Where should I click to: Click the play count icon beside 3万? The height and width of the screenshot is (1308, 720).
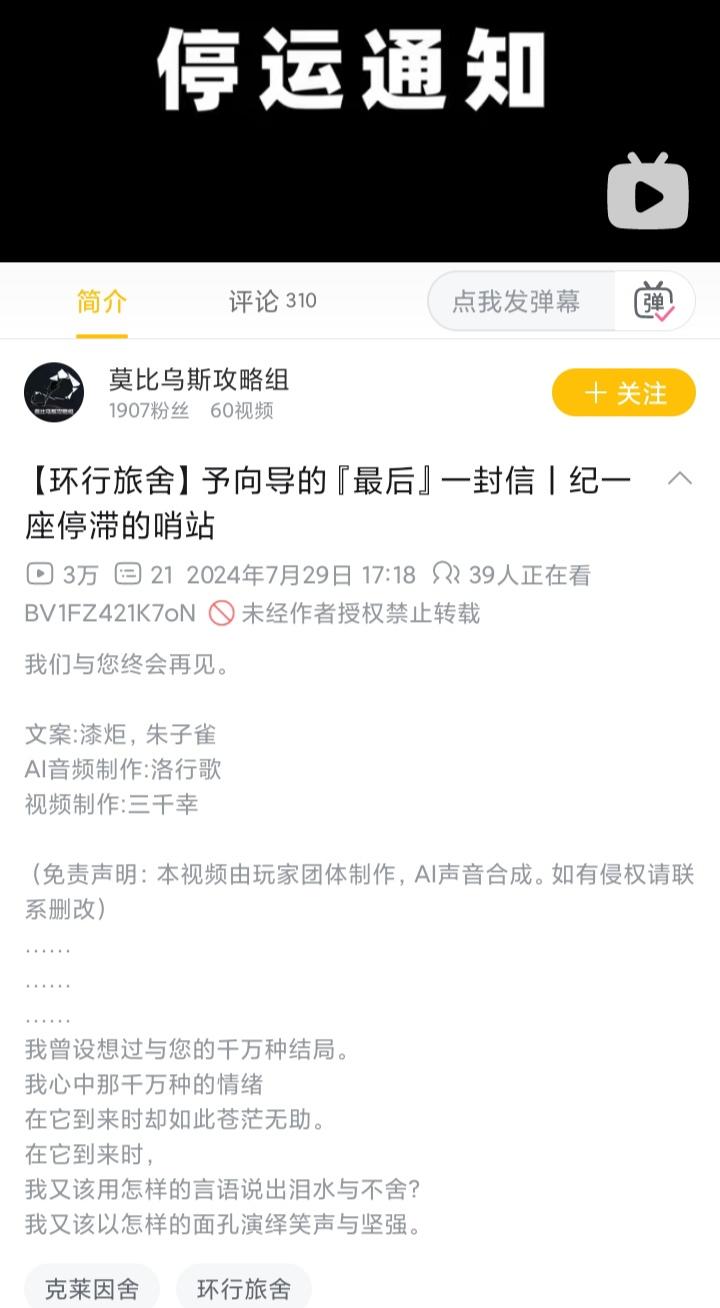tap(35, 575)
